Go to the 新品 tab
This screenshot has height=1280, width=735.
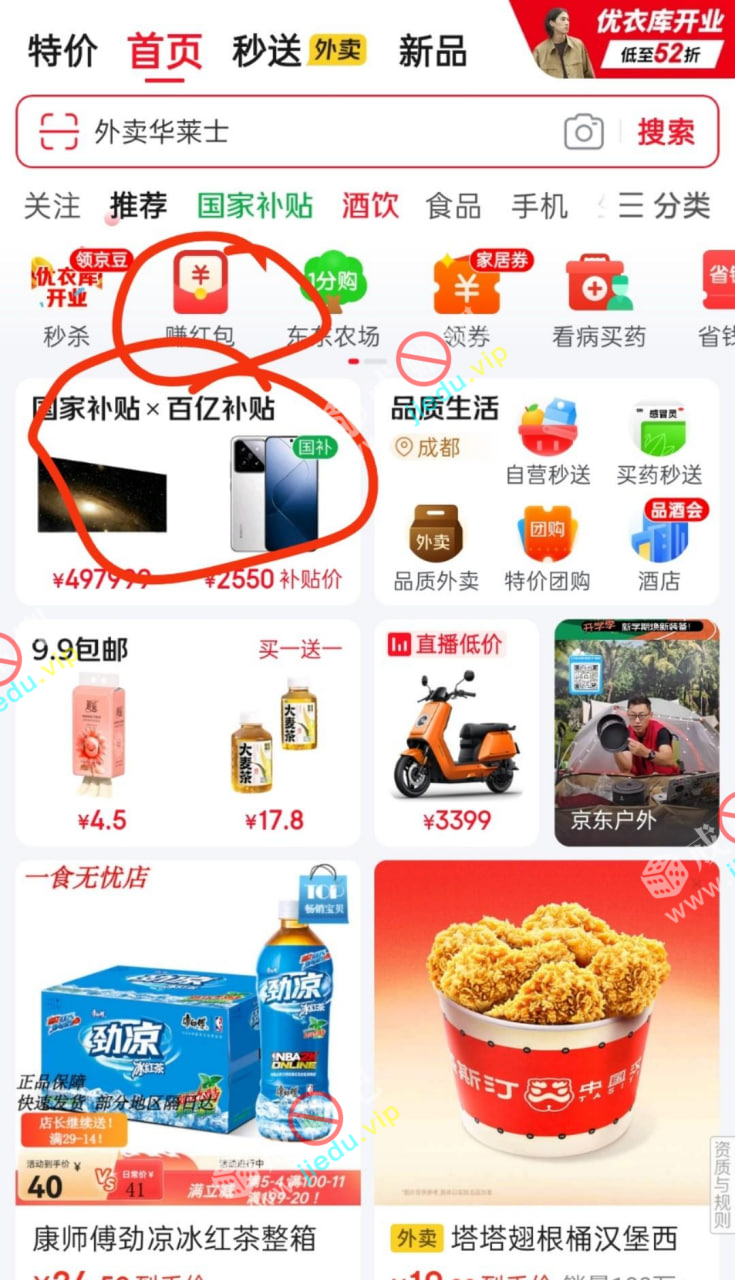(432, 51)
